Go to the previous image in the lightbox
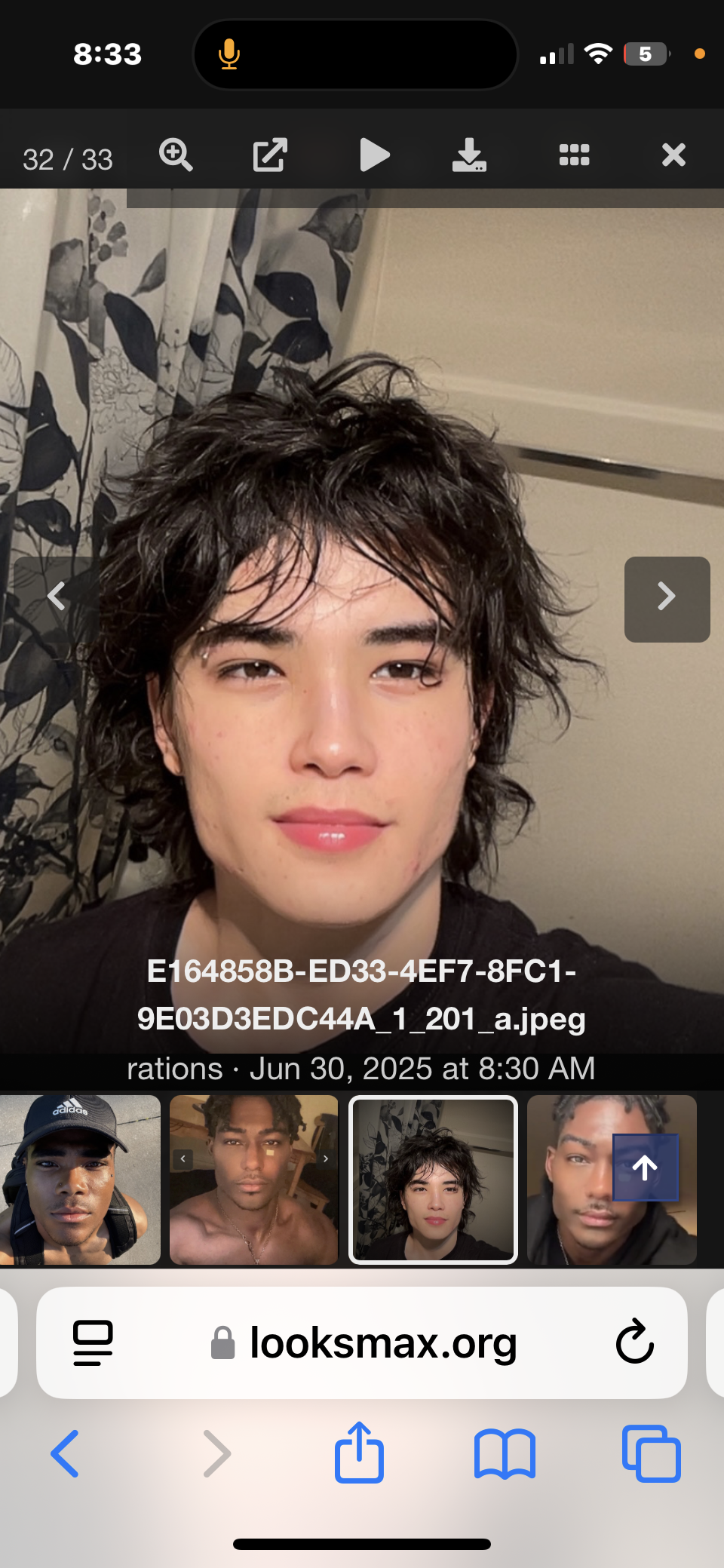This screenshot has height=1568, width=724. coord(57,597)
